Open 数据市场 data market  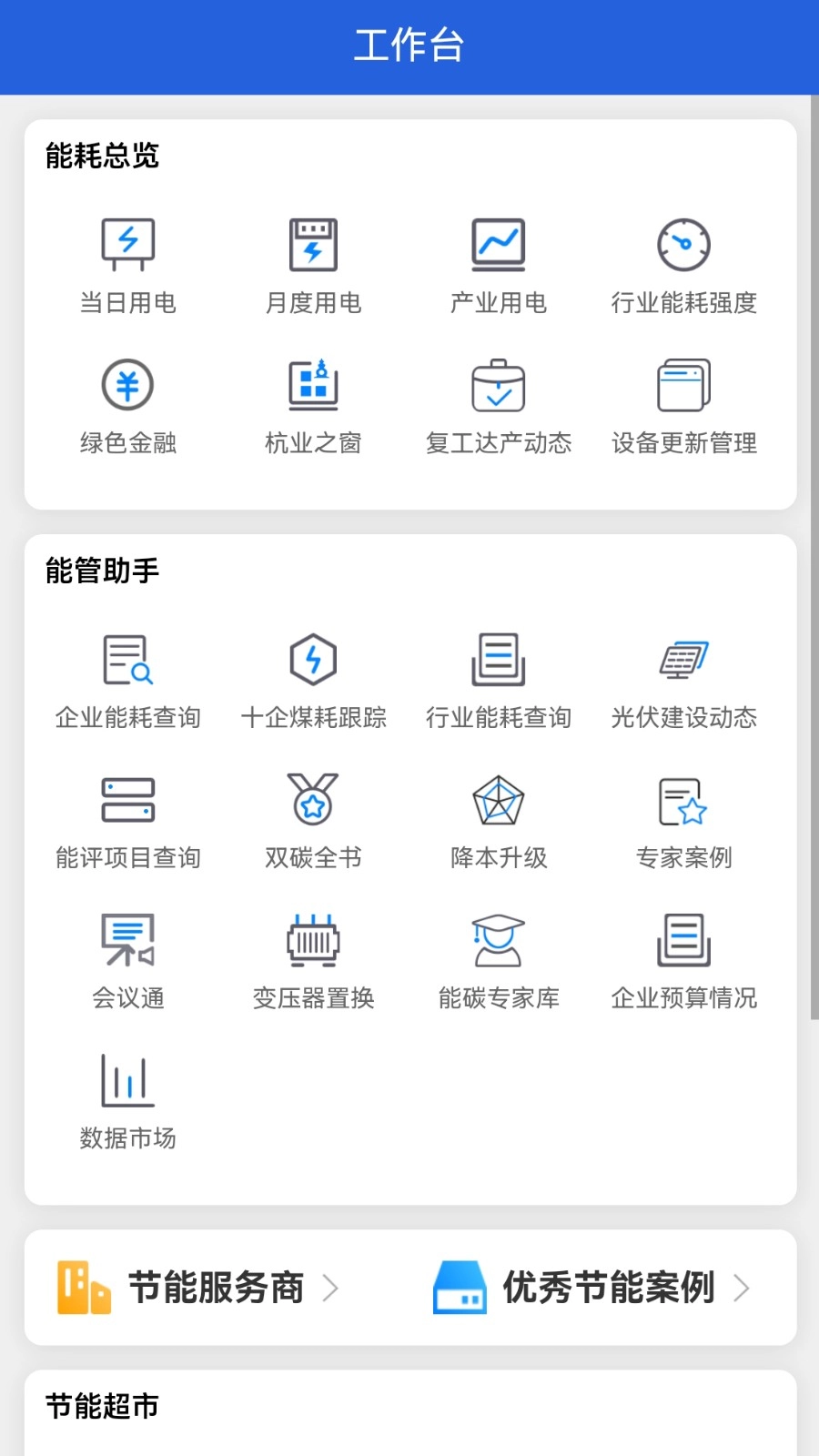tap(128, 1099)
